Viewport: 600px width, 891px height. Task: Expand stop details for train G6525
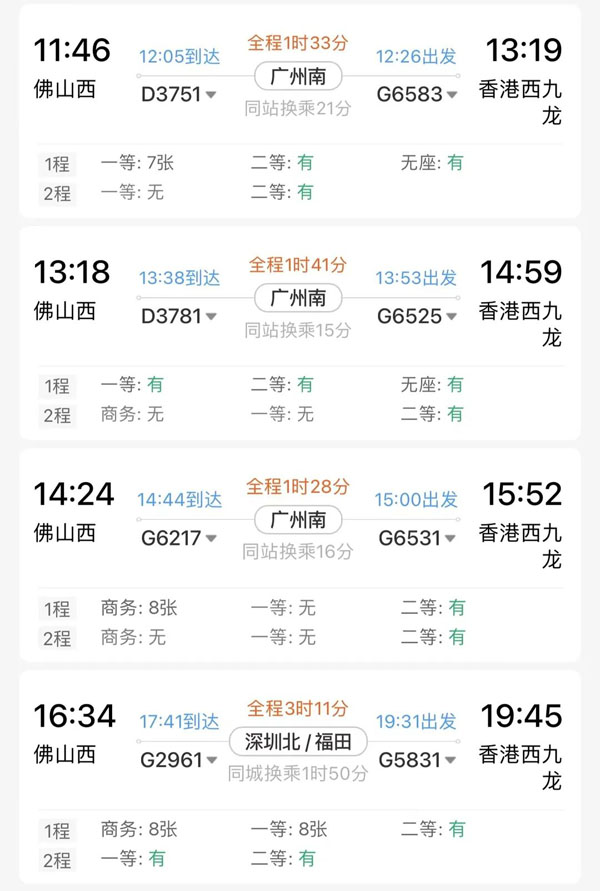coord(417,316)
